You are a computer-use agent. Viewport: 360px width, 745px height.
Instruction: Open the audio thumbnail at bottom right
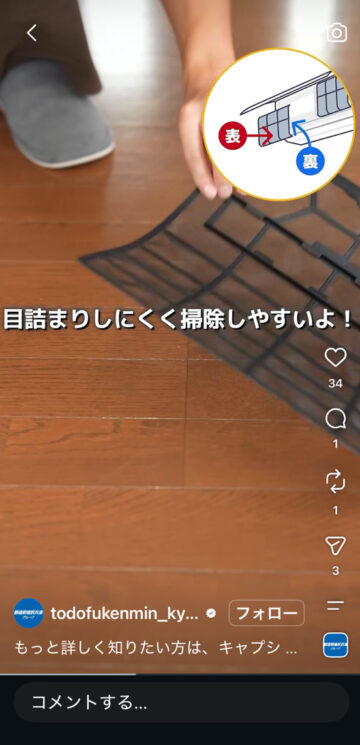coord(336,645)
